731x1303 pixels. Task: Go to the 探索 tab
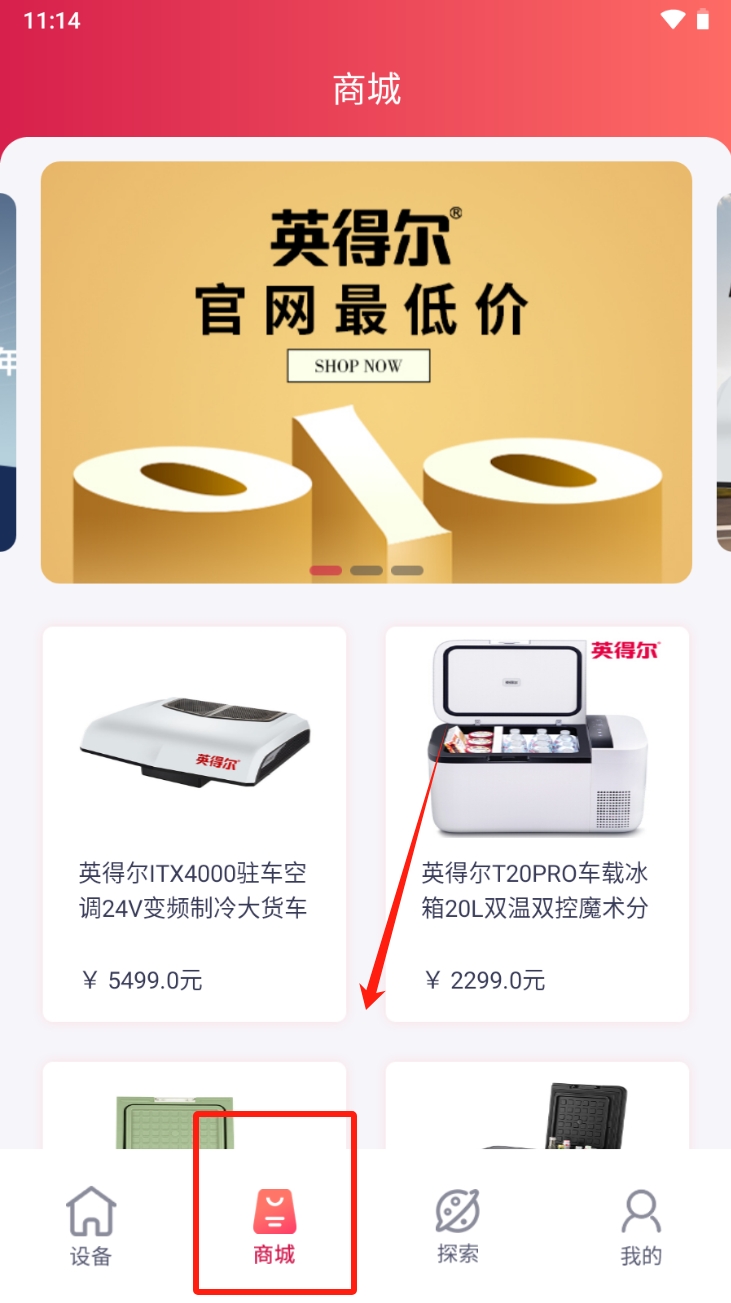457,1226
